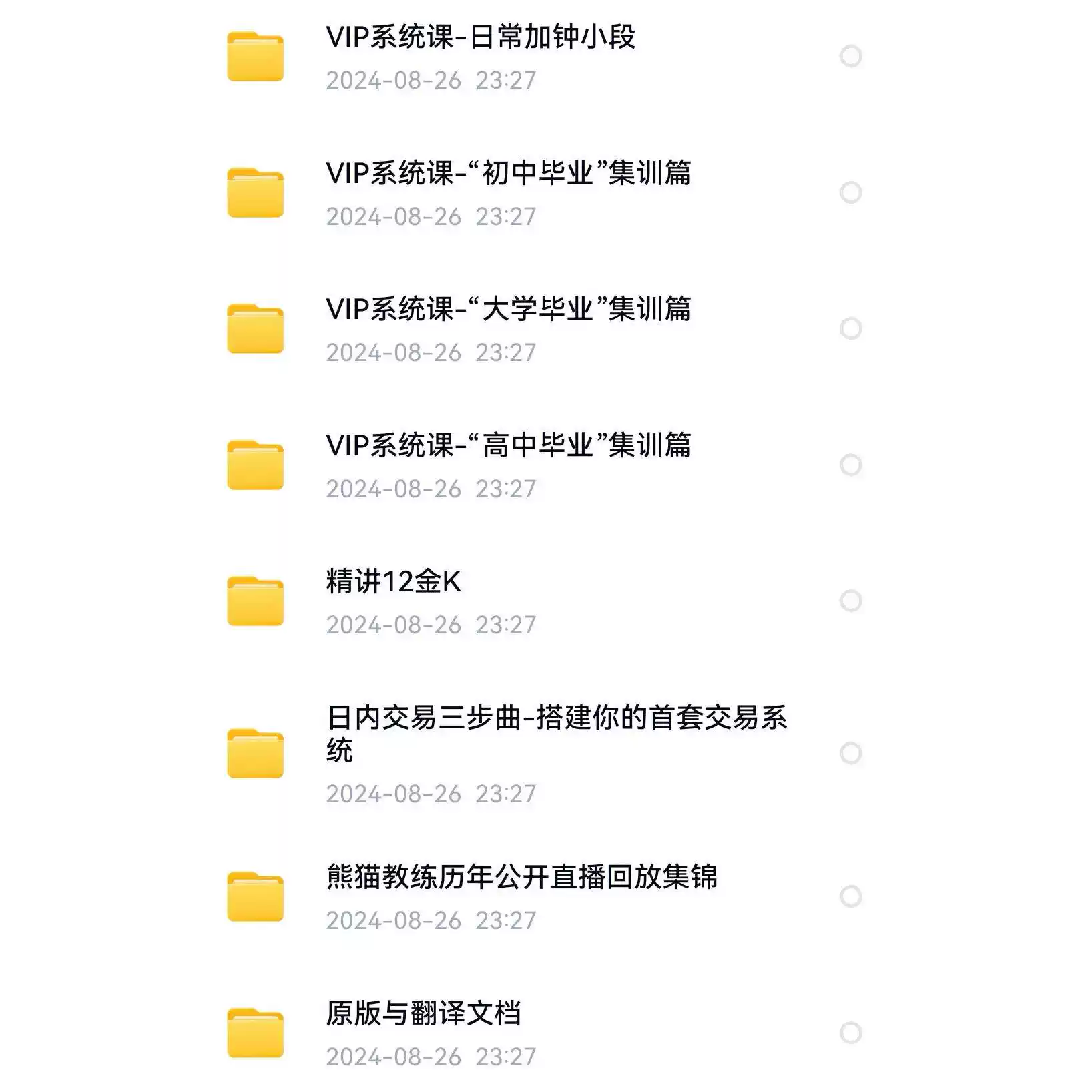Open the VIP系统课-日常加钟小段 folder
This screenshot has height=1092, width=1092.
coord(481,37)
